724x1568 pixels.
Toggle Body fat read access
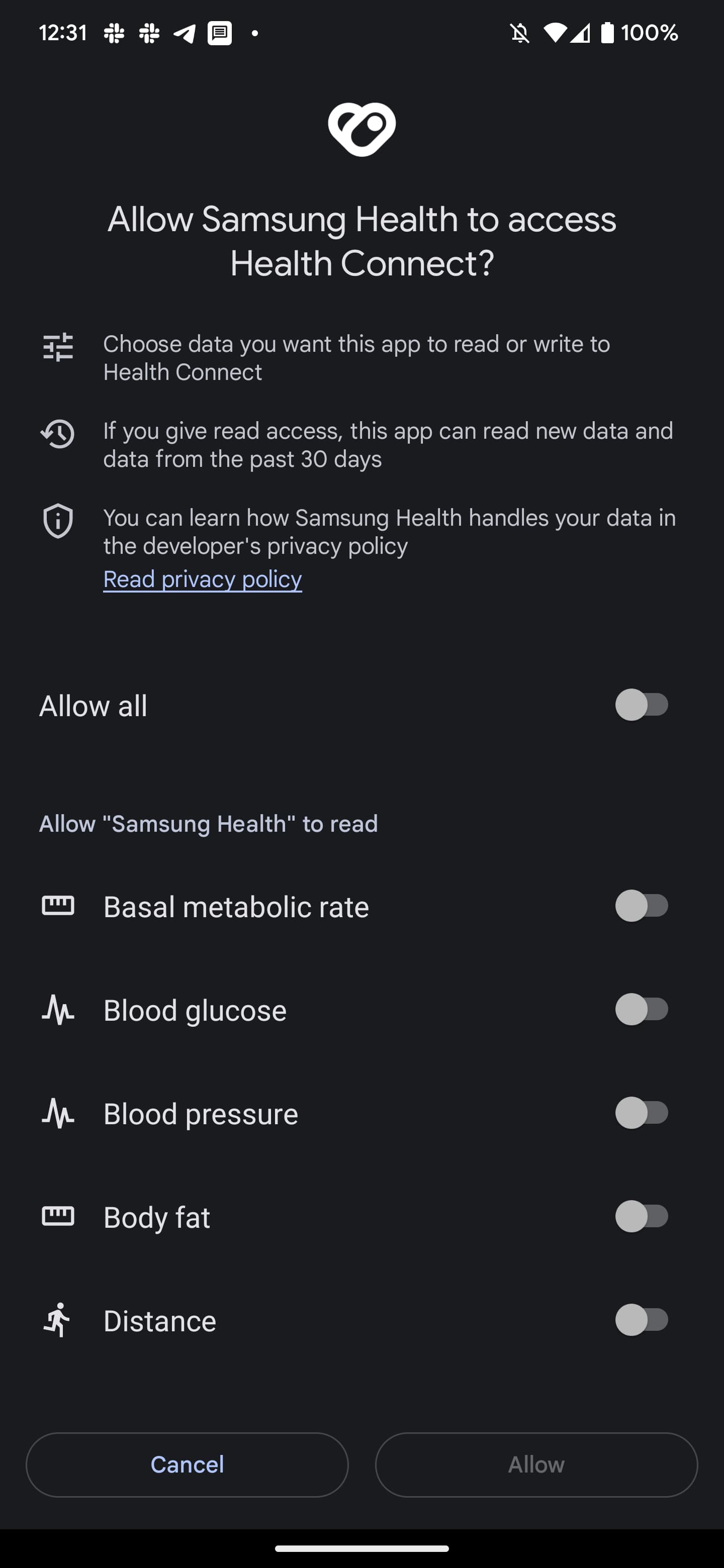pos(642,1216)
